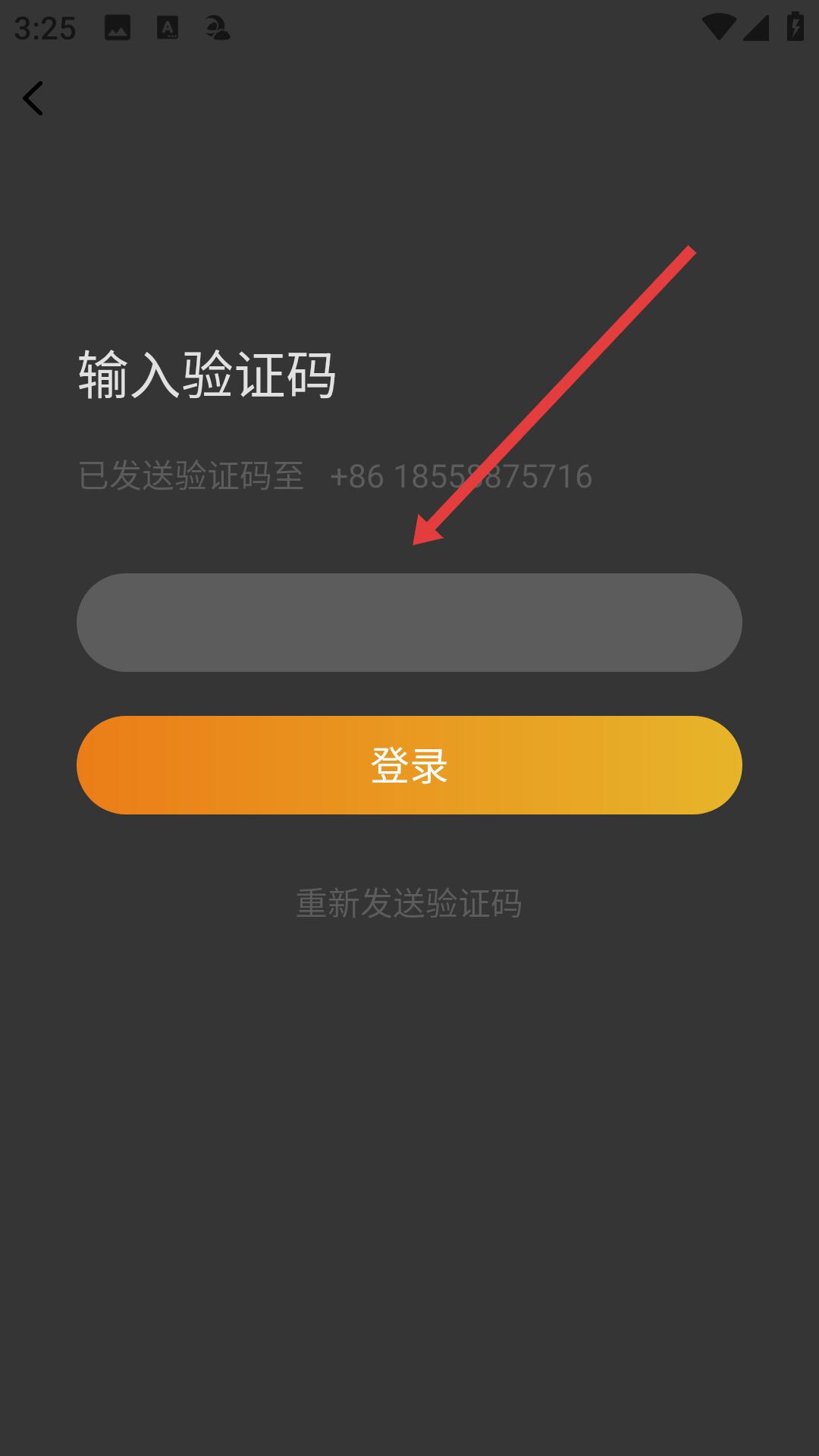Resend code via 重新发送验证码
Viewport: 819px width, 1456px height.
click(x=409, y=903)
